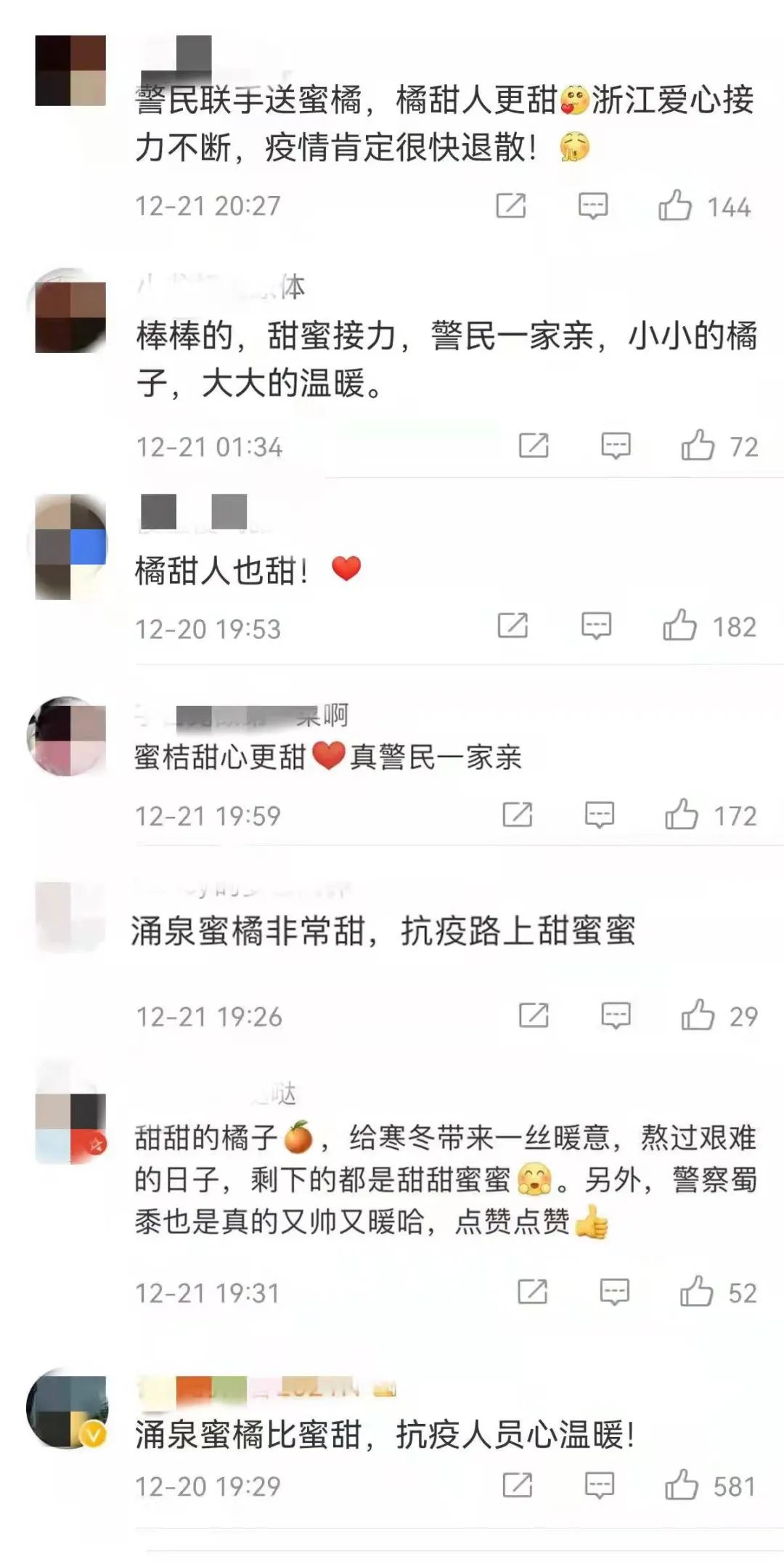Reply to the comment posted 12-21 01:34
Image resolution: width=784 pixels, height=1567 pixels.
(x=616, y=446)
